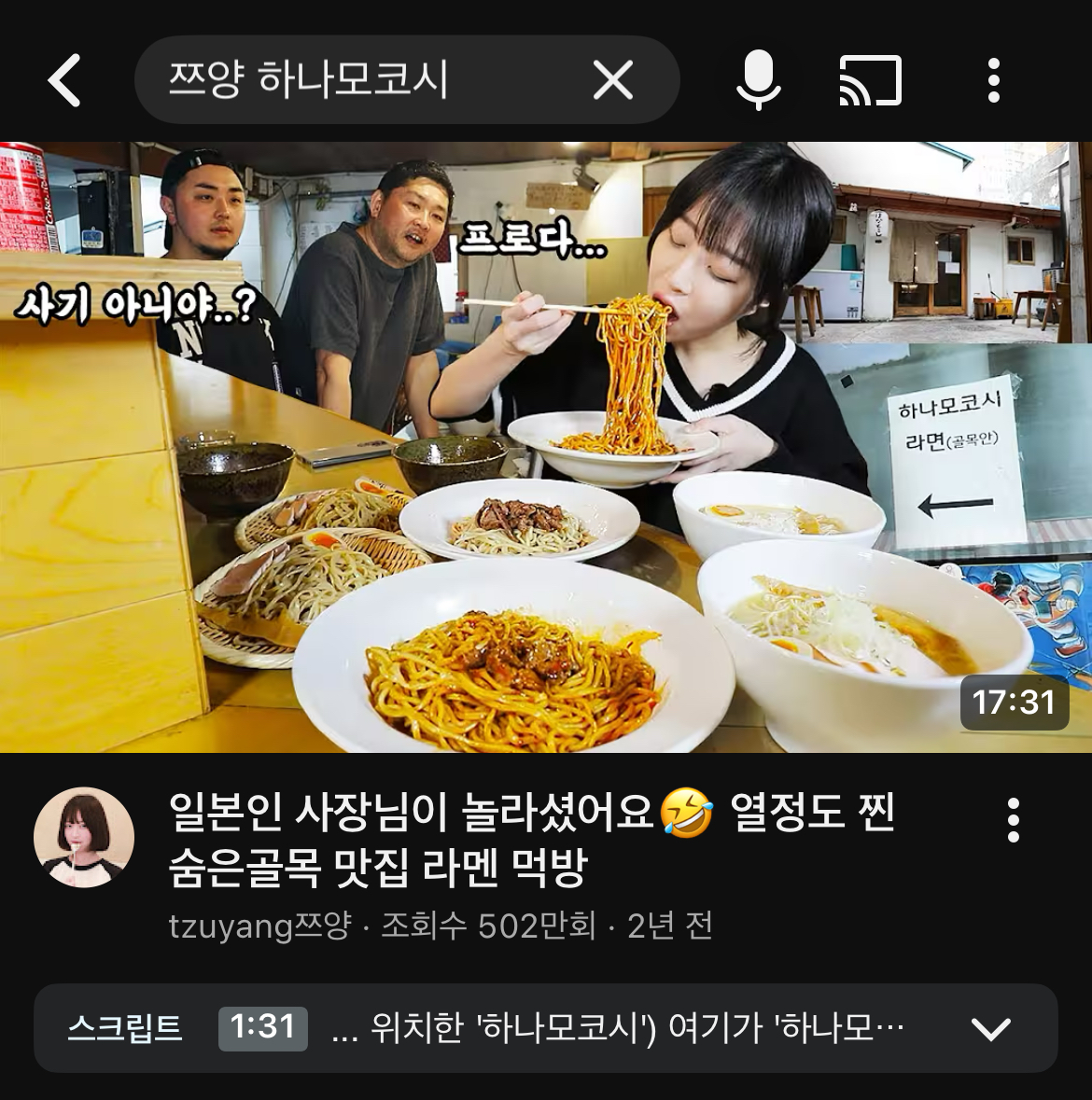Clear the search query text
1092x1100 pixels.
pos(612,80)
